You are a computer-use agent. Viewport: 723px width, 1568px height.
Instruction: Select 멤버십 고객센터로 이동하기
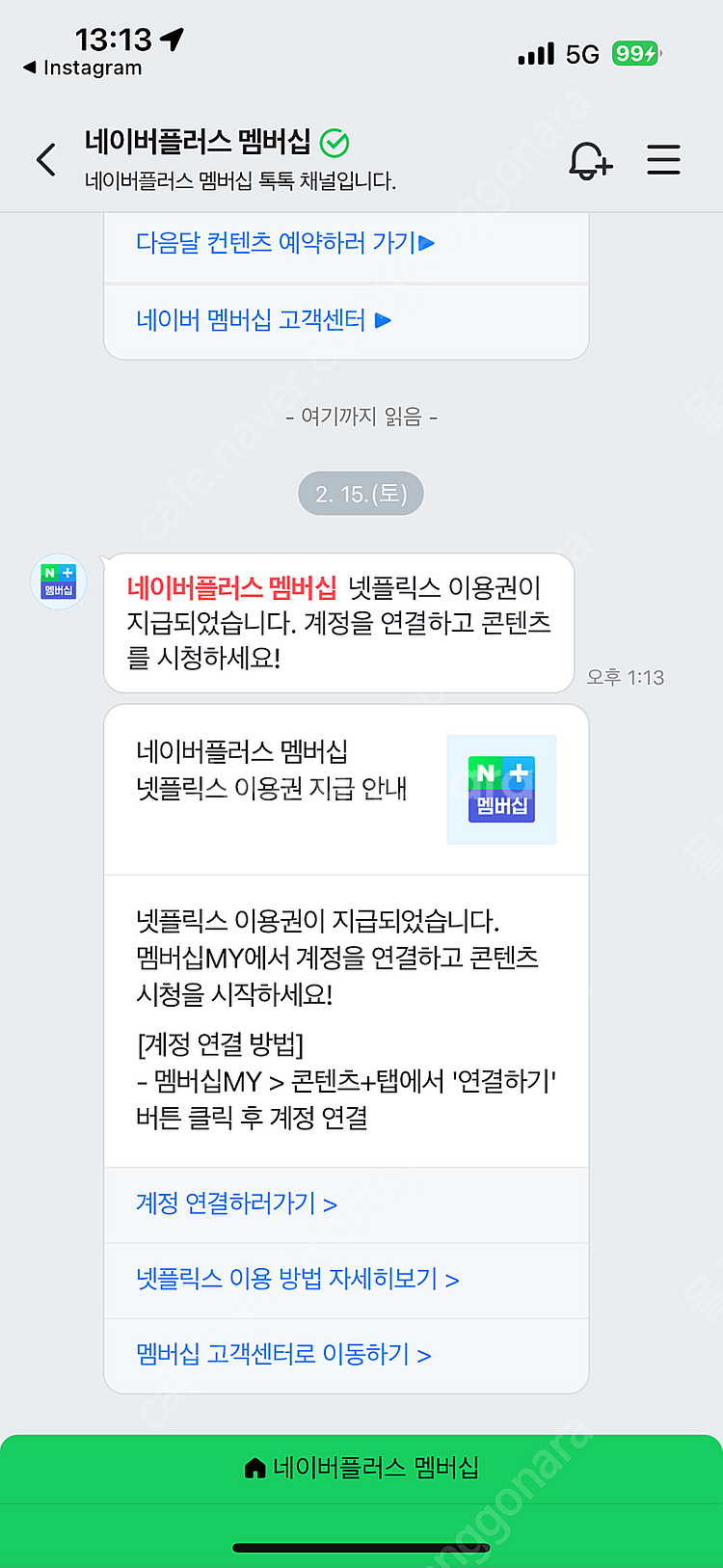pos(283,1354)
